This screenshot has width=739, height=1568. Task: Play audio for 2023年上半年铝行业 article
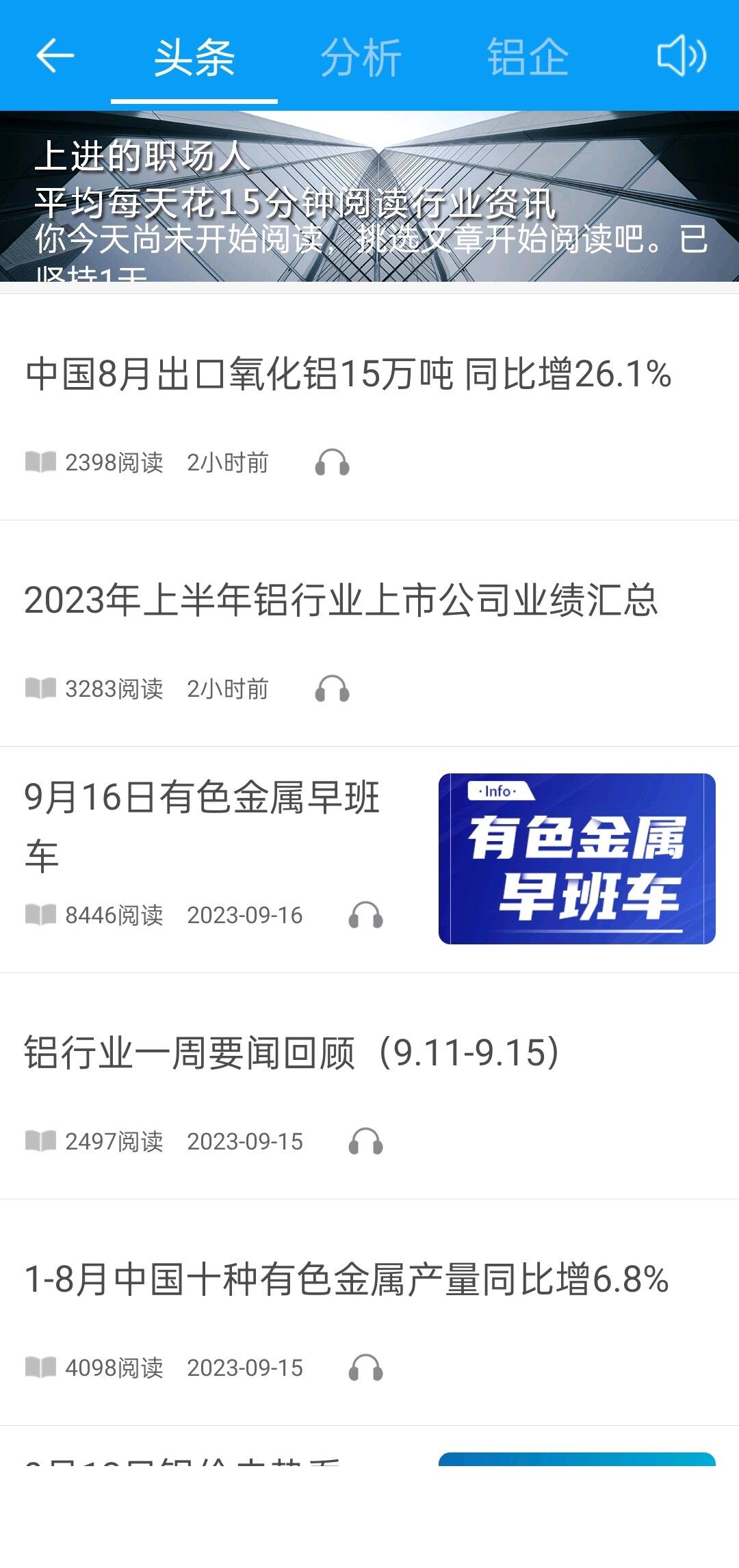(x=333, y=689)
